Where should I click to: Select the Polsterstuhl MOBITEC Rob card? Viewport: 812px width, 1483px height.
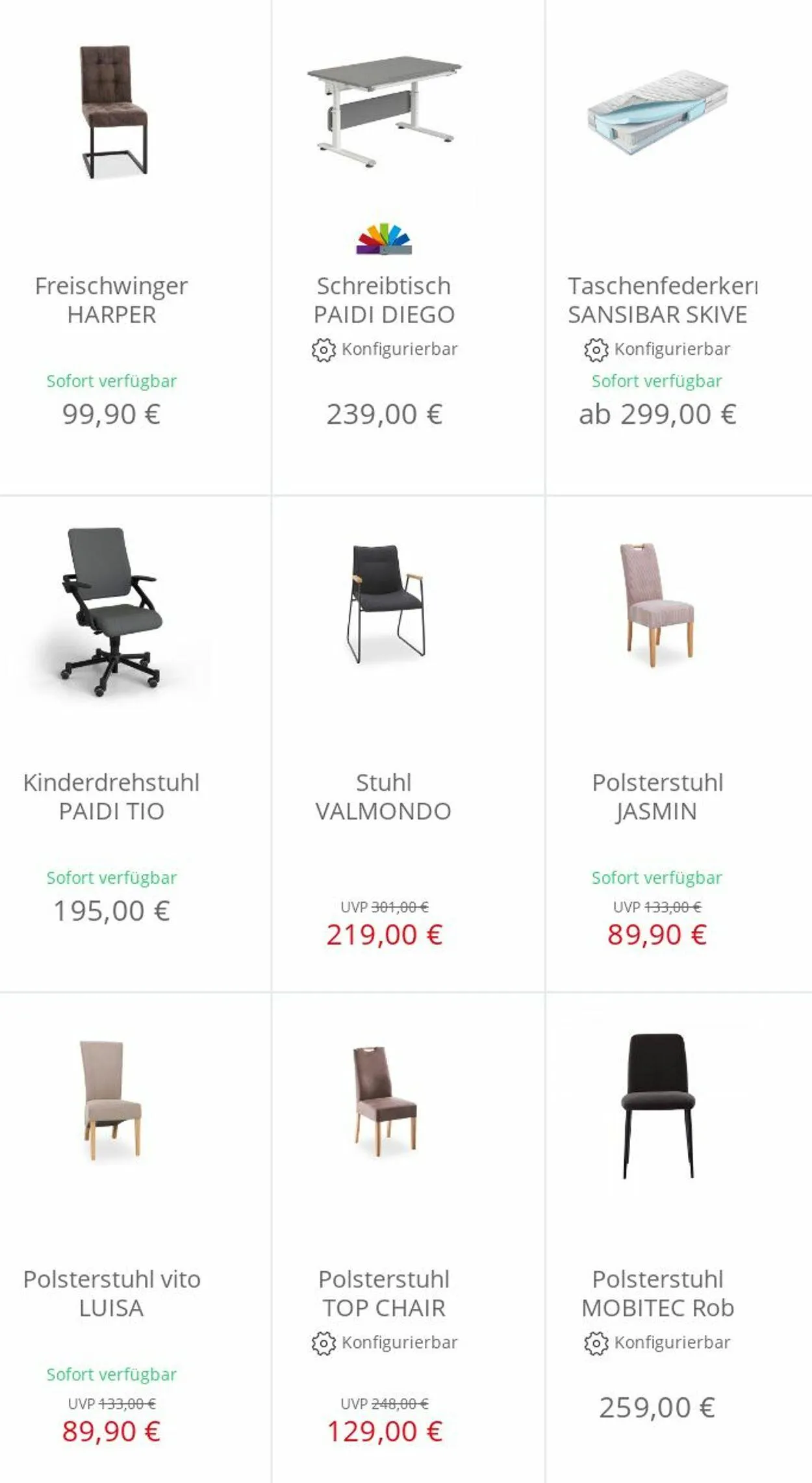tap(679, 1238)
